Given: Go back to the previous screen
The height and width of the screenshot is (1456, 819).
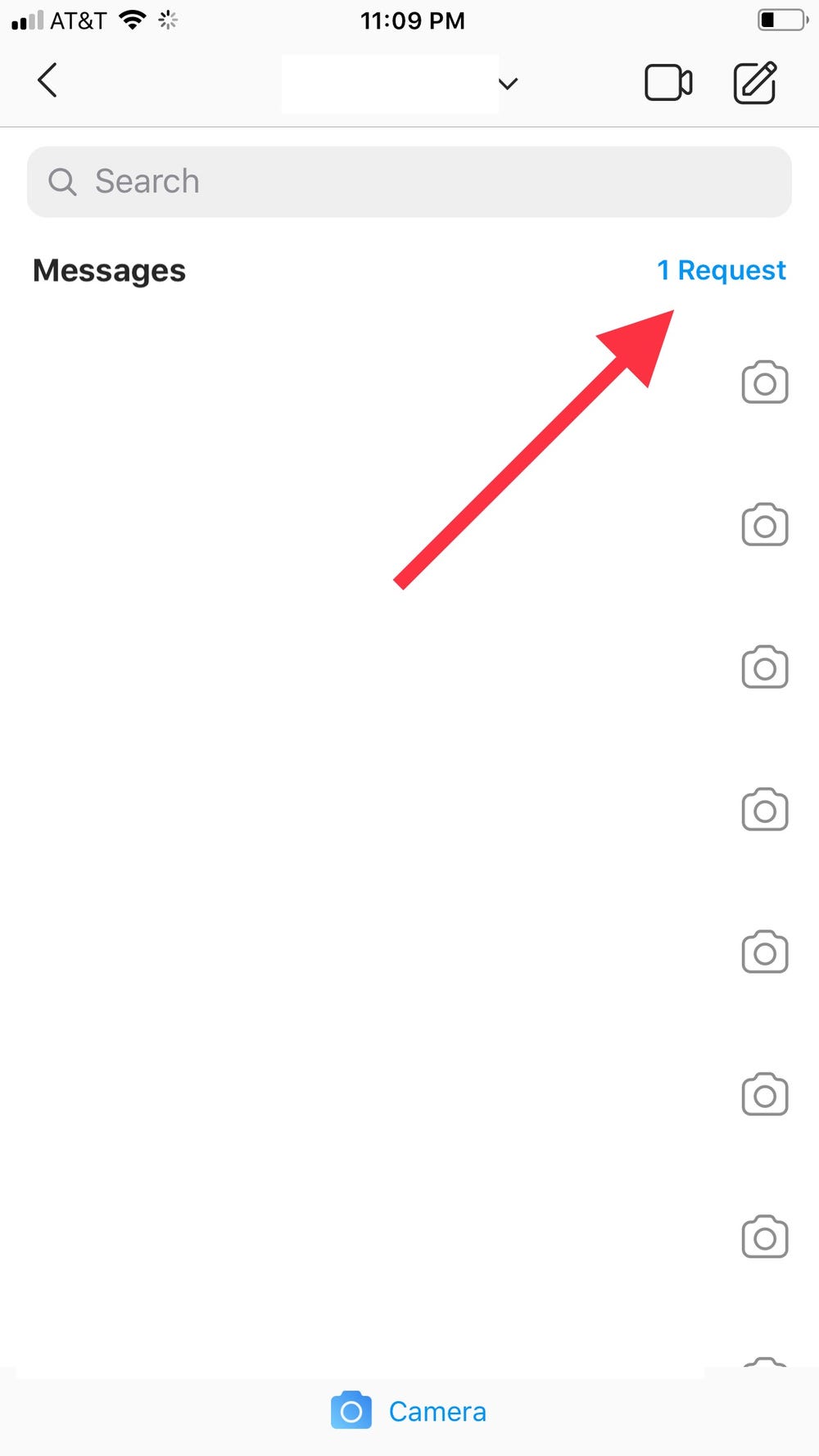Looking at the screenshot, I should tap(48, 81).
